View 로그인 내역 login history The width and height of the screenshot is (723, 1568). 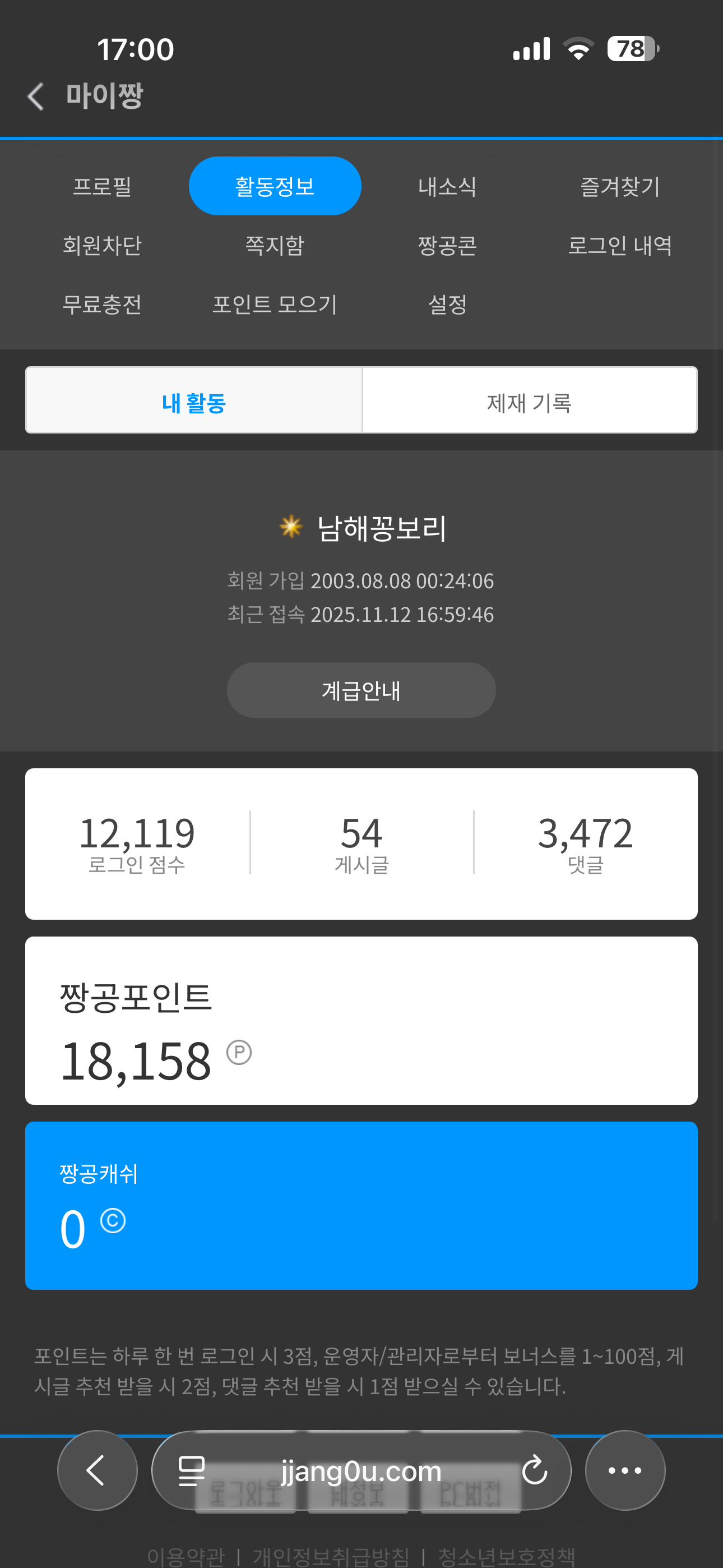(x=619, y=245)
